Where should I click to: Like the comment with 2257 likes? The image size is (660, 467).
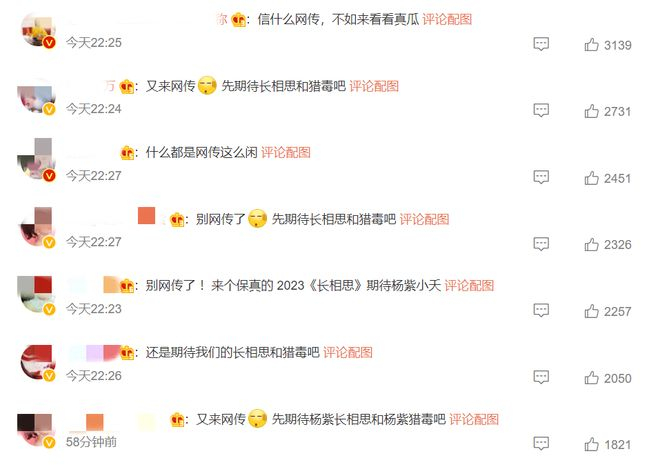tap(591, 311)
